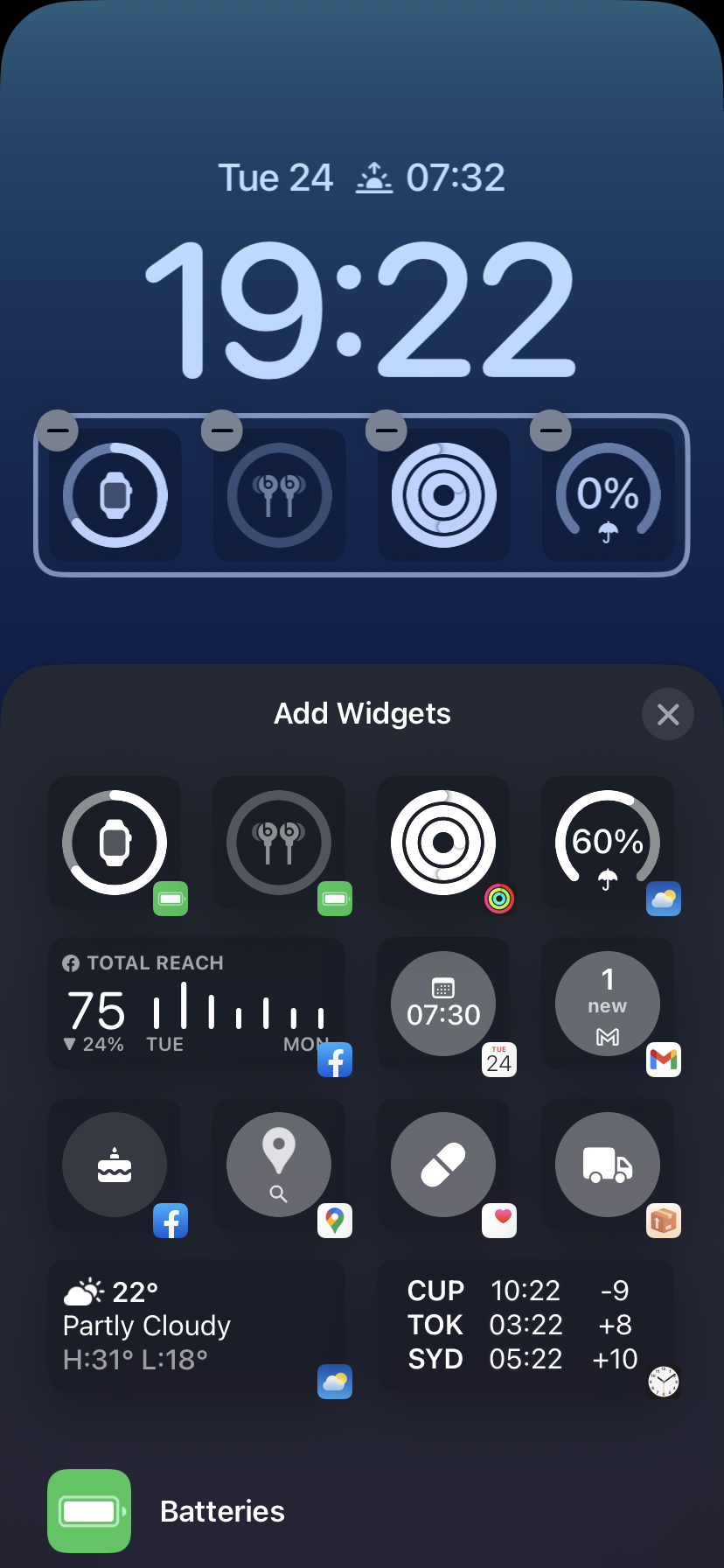The width and height of the screenshot is (724, 1568).
Task: Close the Add Widgets panel
Action: pyautogui.click(x=668, y=715)
